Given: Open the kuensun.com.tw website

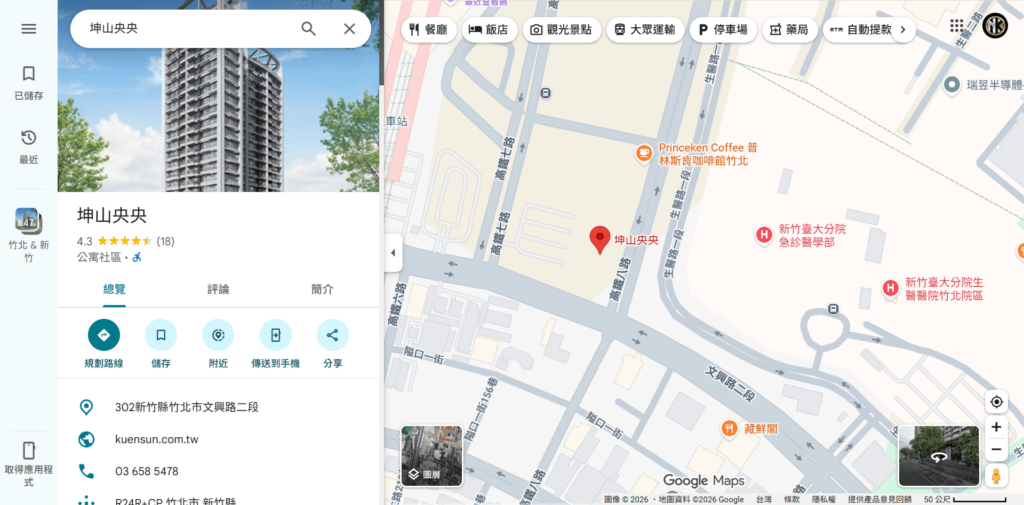Looking at the screenshot, I should 157,439.
